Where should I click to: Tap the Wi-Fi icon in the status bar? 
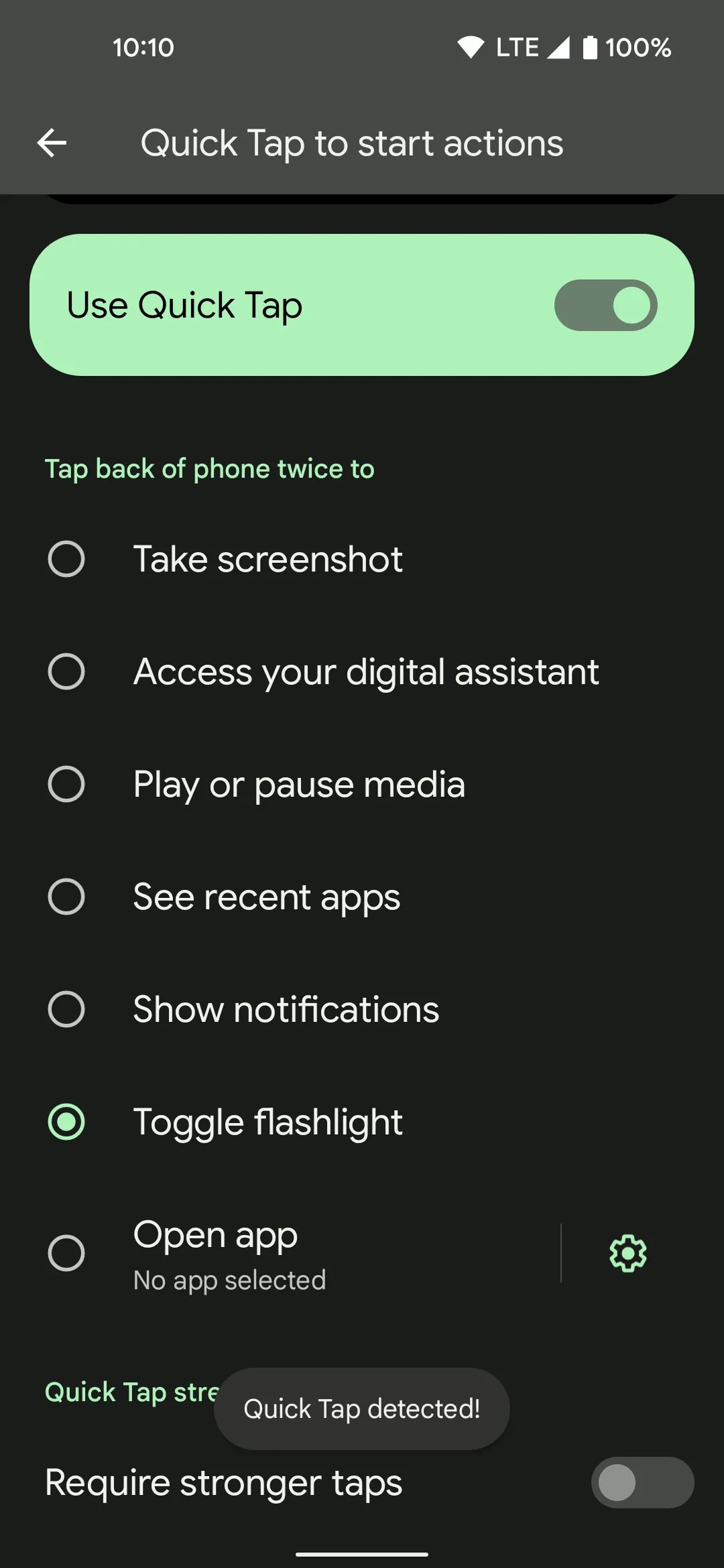click(471, 47)
